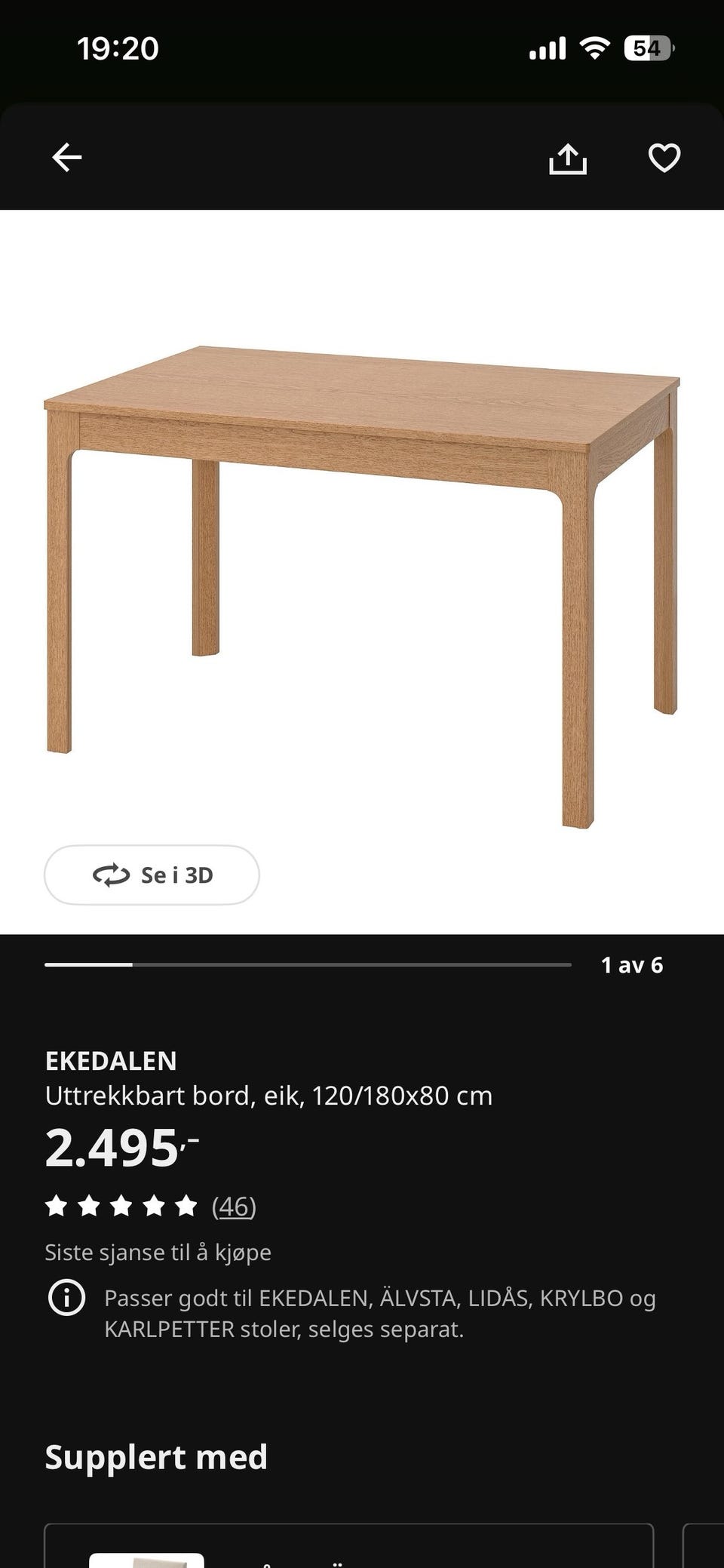Open the Wi-Fi status indicator
This screenshot has height=1568, width=724.
pyautogui.click(x=594, y=48)
